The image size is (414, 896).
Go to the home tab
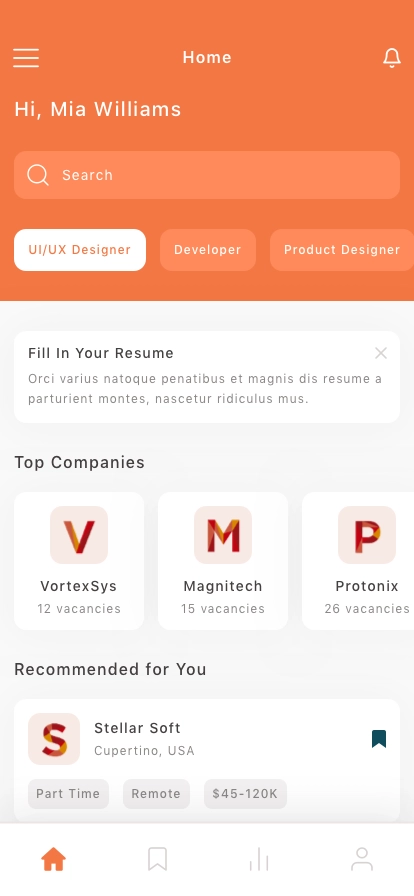point(54,859)
